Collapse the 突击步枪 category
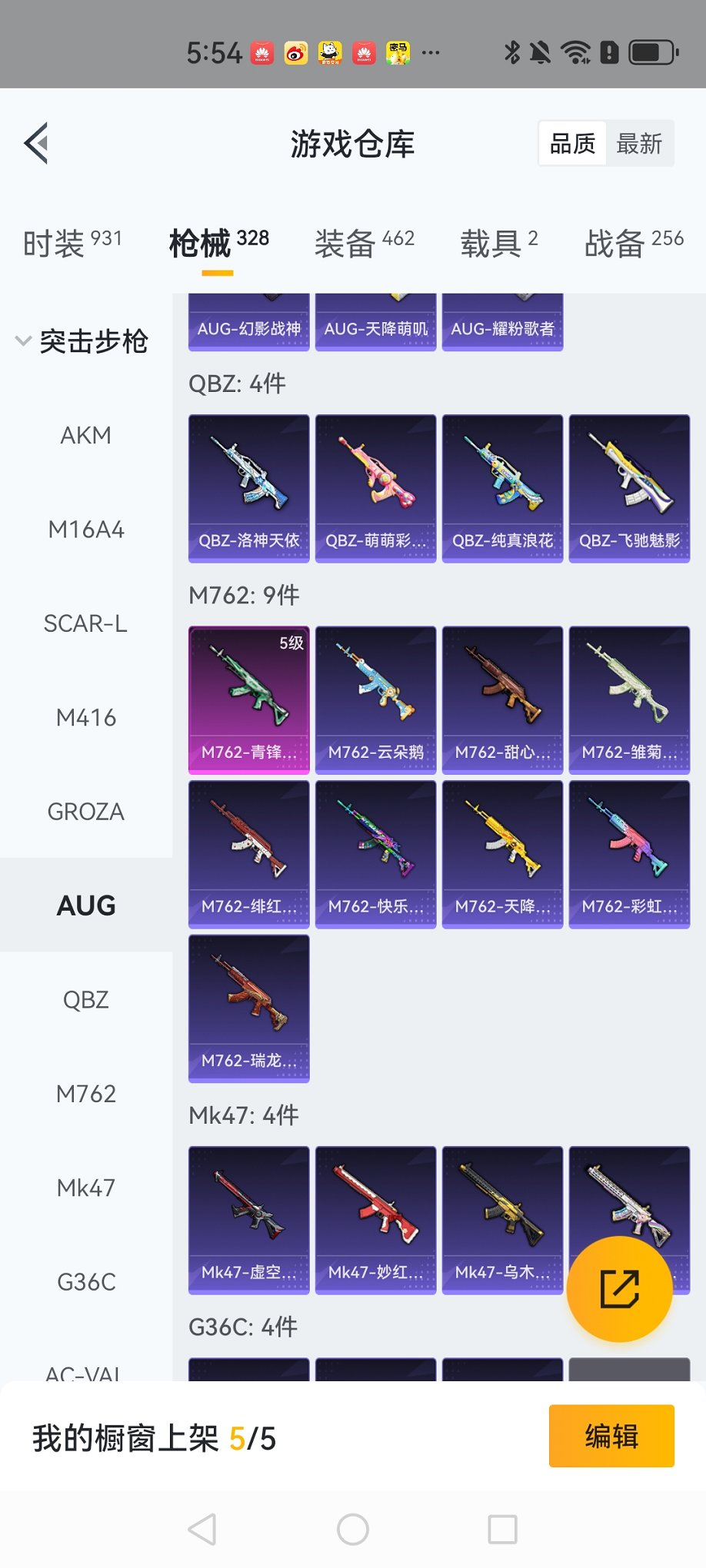This screenshot has width=706, height=1568. (82, 341)
